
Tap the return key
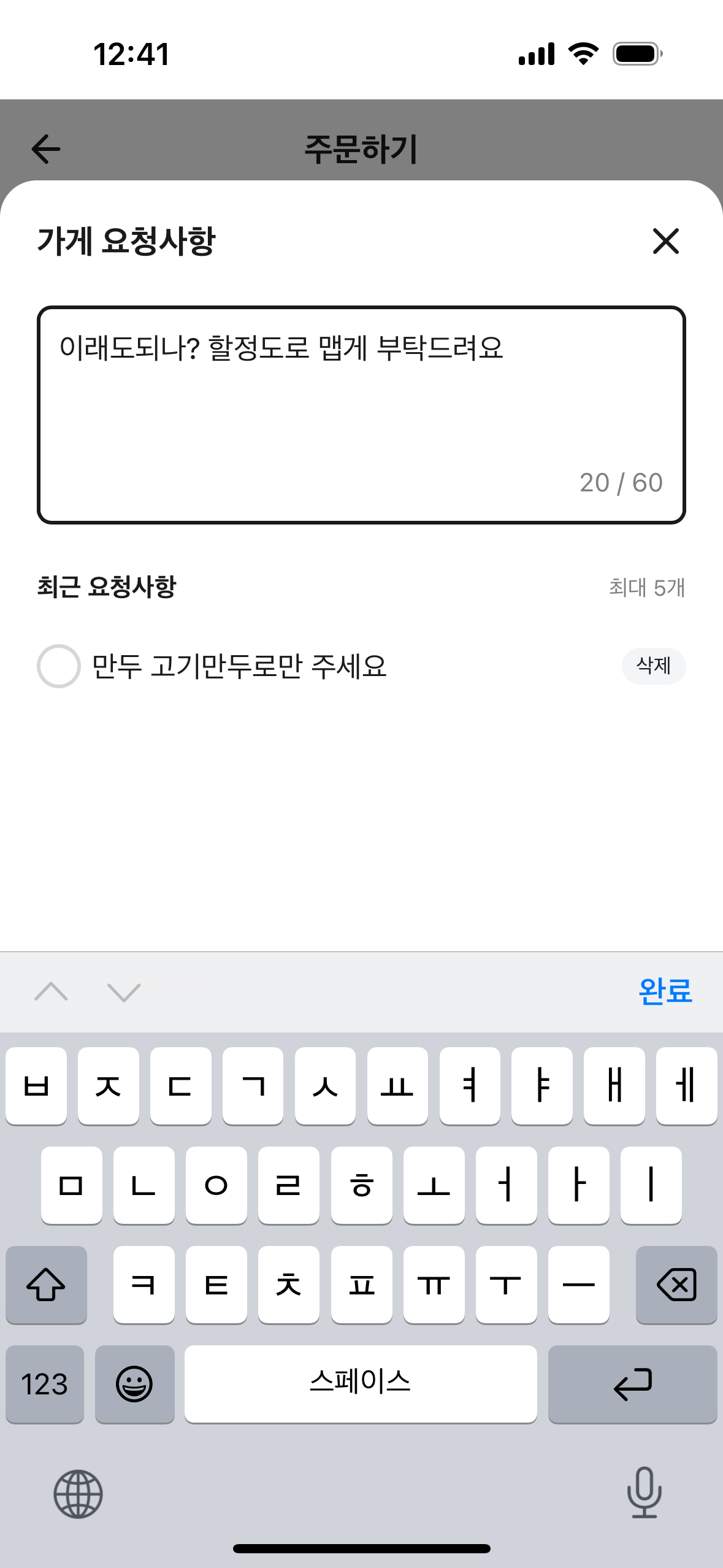632,1383
